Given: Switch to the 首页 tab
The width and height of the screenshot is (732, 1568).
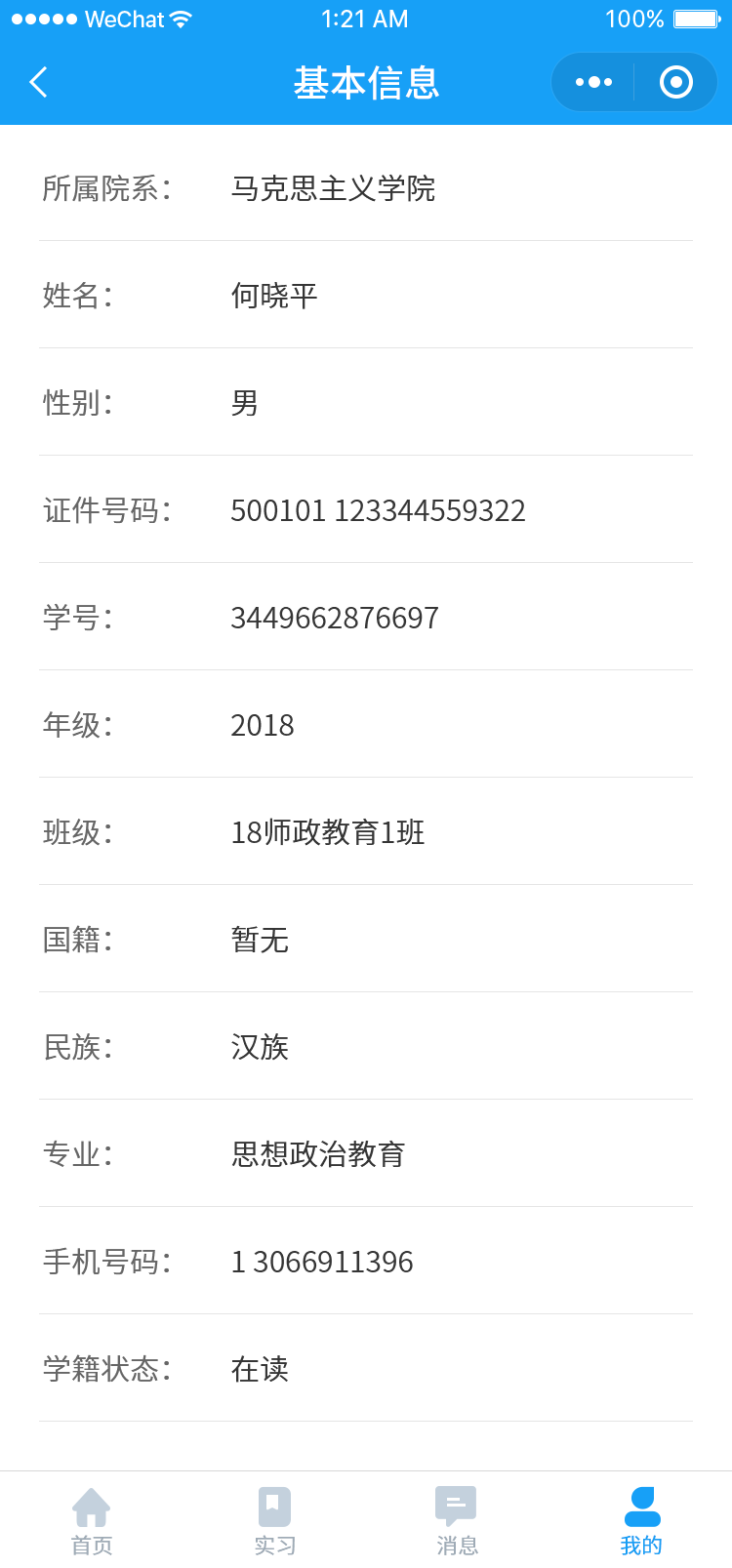Looking at the screenshot, I should tap(92, 1521).
